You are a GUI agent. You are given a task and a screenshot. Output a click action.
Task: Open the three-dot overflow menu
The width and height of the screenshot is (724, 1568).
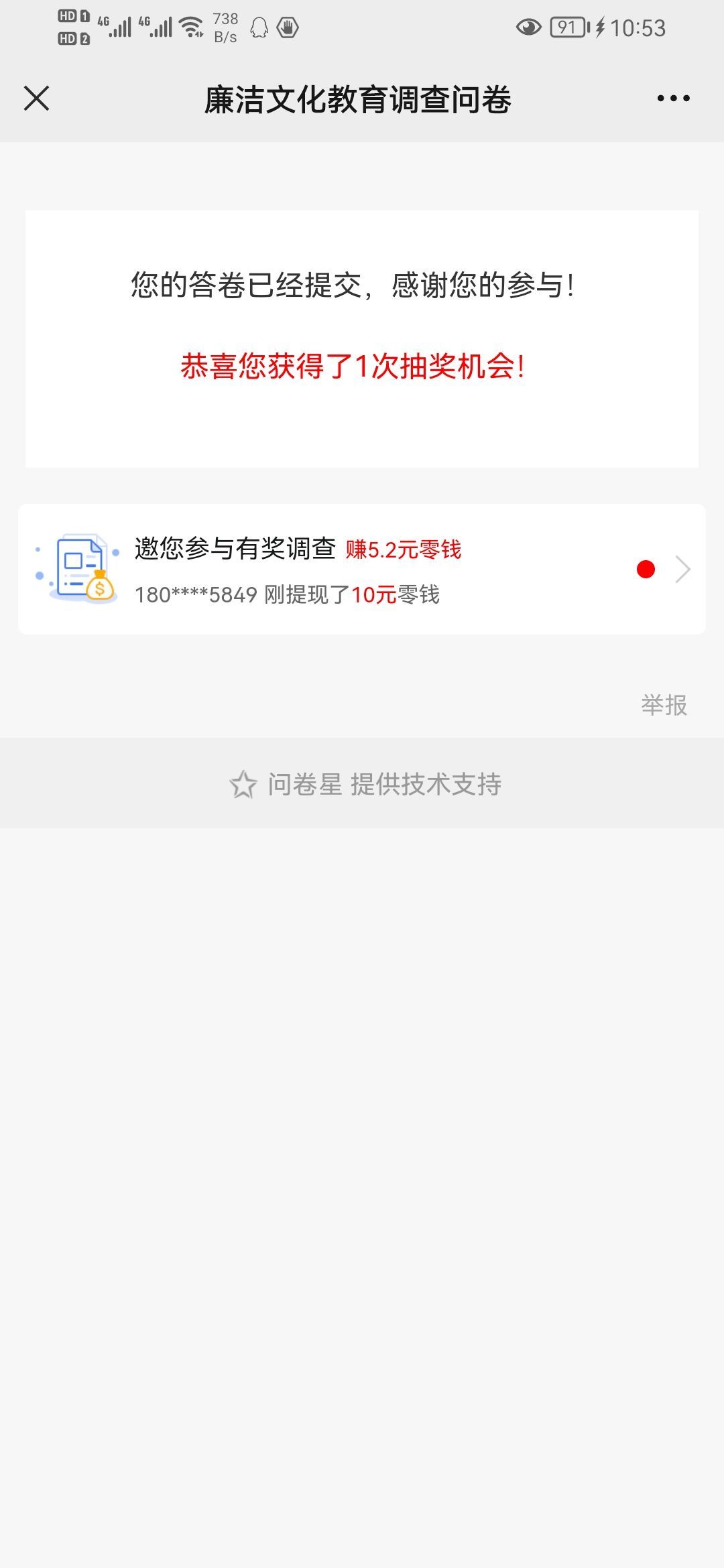(673, 99)
